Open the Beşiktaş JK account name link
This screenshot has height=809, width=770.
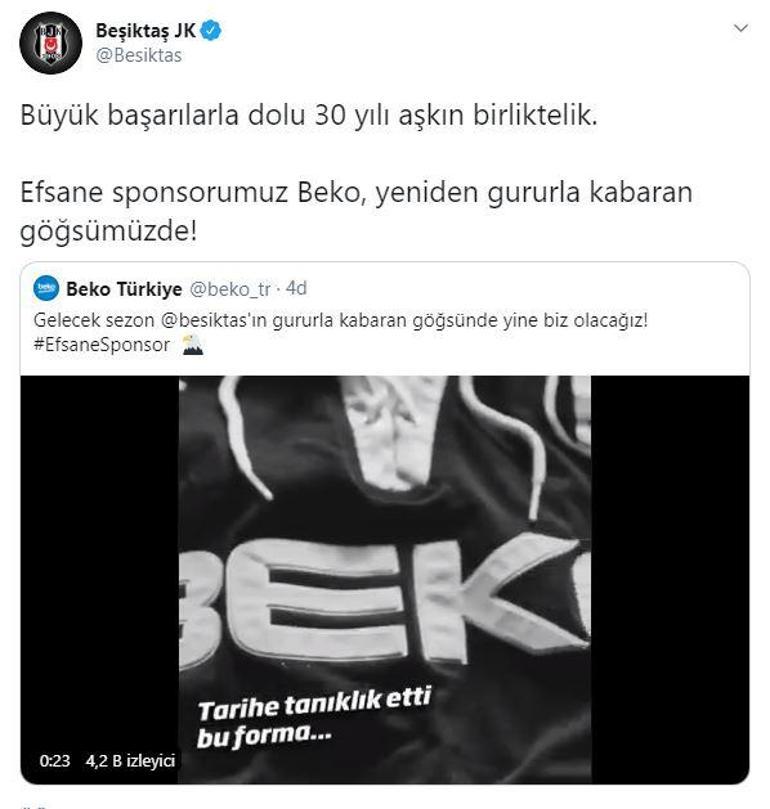[145, 30]
